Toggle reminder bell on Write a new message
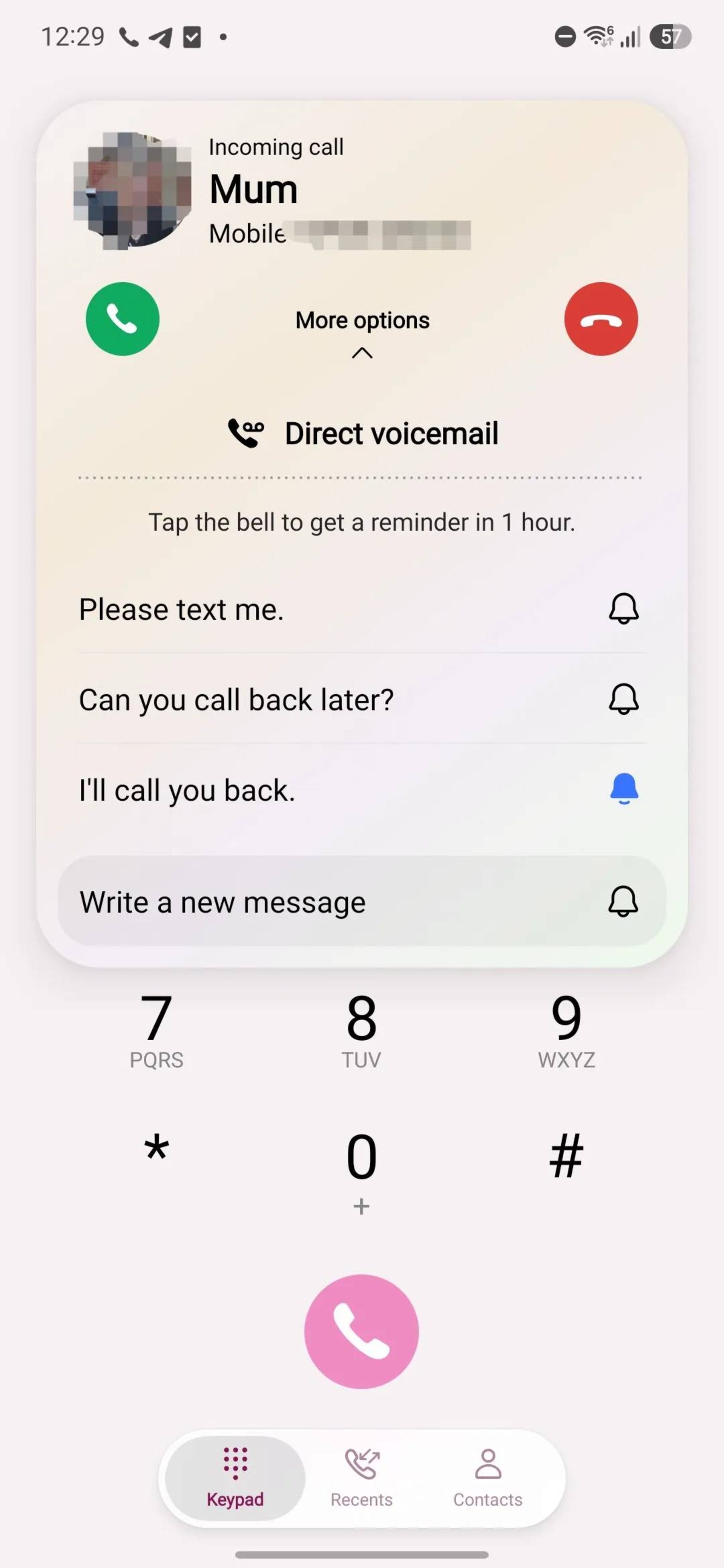This screenshot has width=724, height=1568. coord(623,902)
